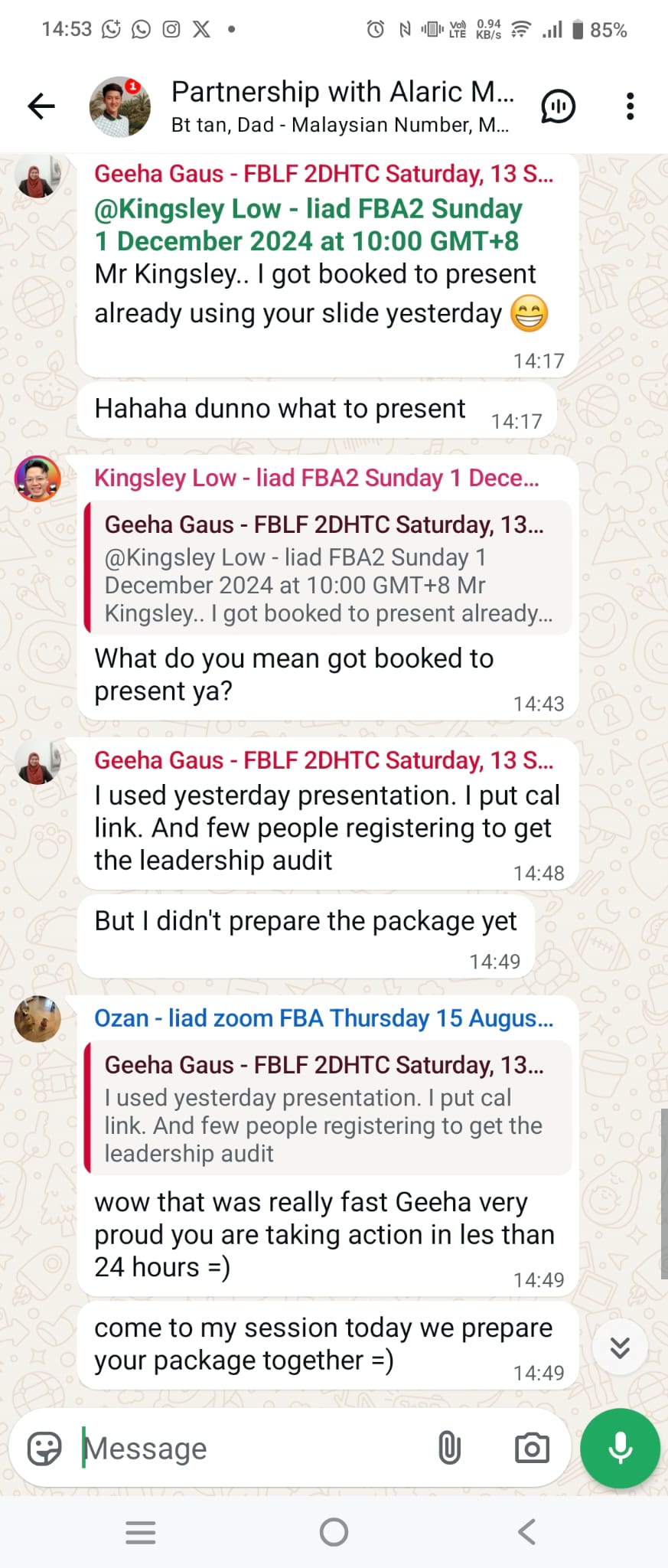Image resolution: width=668 pixels, height=1568 pixels.
Task: Jump to the quoted message in Kingsley's reply
Action: coord(328,567)
